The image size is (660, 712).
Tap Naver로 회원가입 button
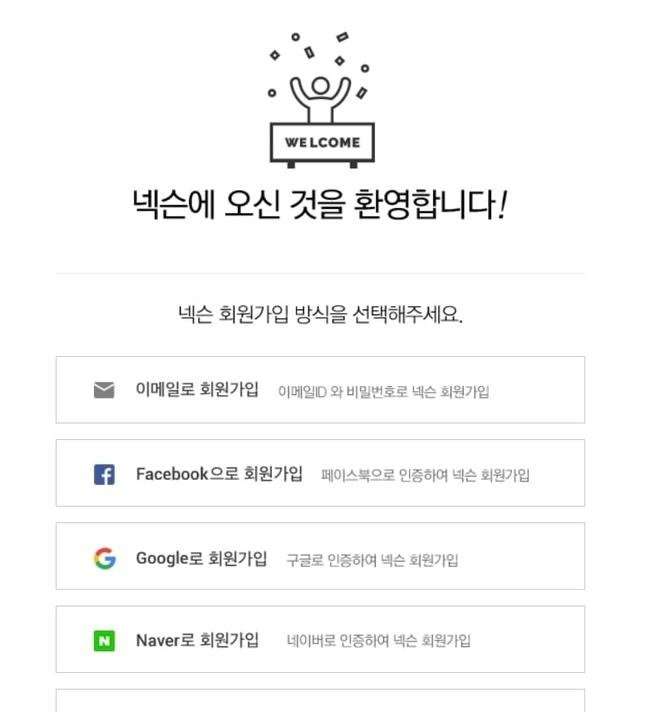click(320, 640)
